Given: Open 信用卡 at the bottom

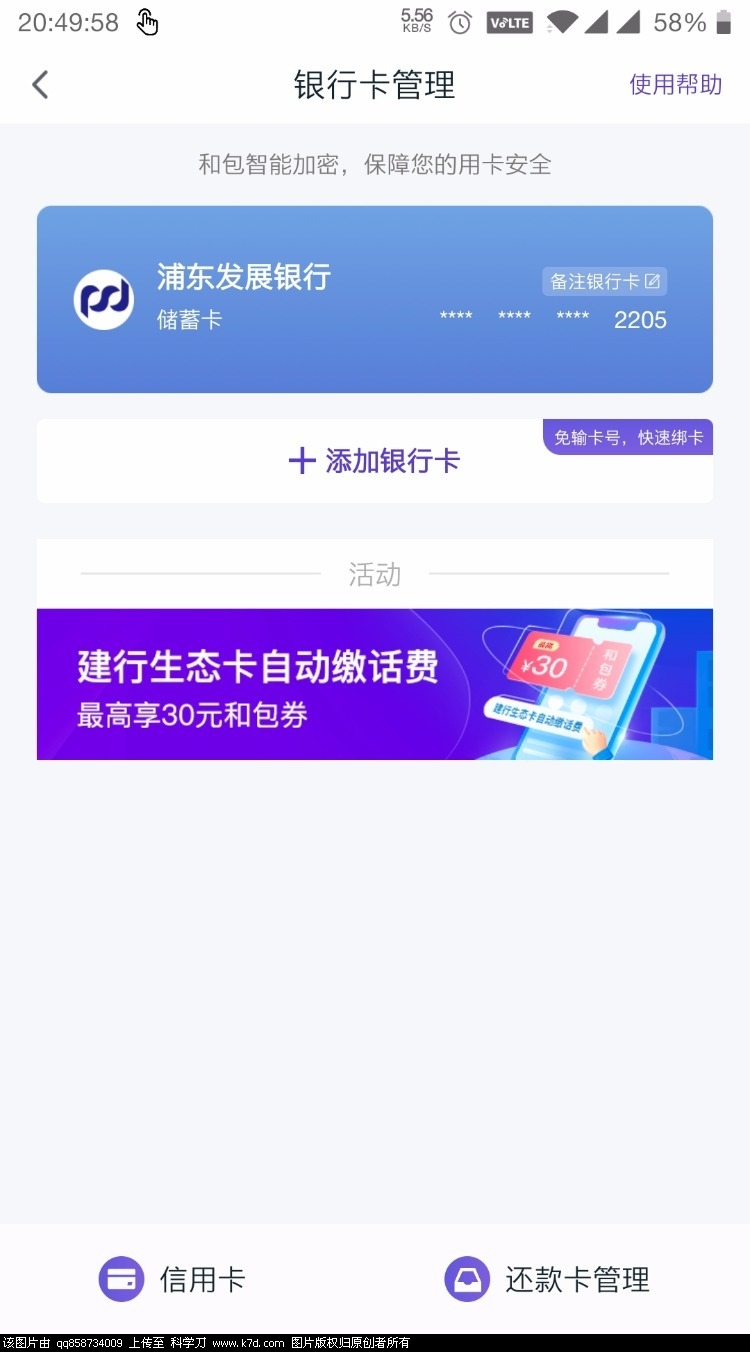Looking at the screenshot, I should [x=172, y=1279].
